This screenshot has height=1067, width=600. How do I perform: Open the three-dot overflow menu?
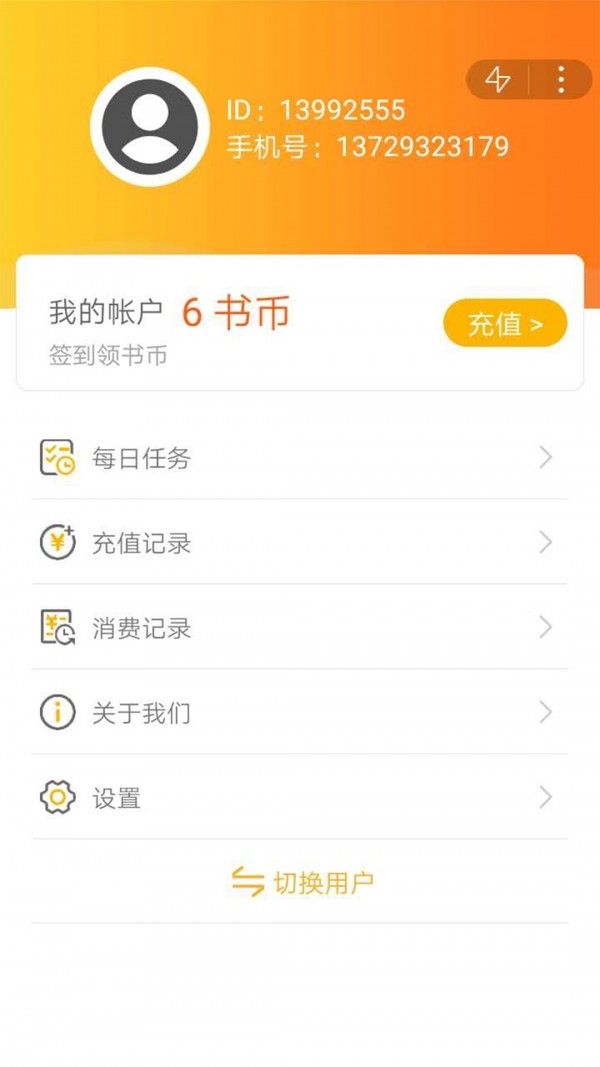tap(561, 79)
